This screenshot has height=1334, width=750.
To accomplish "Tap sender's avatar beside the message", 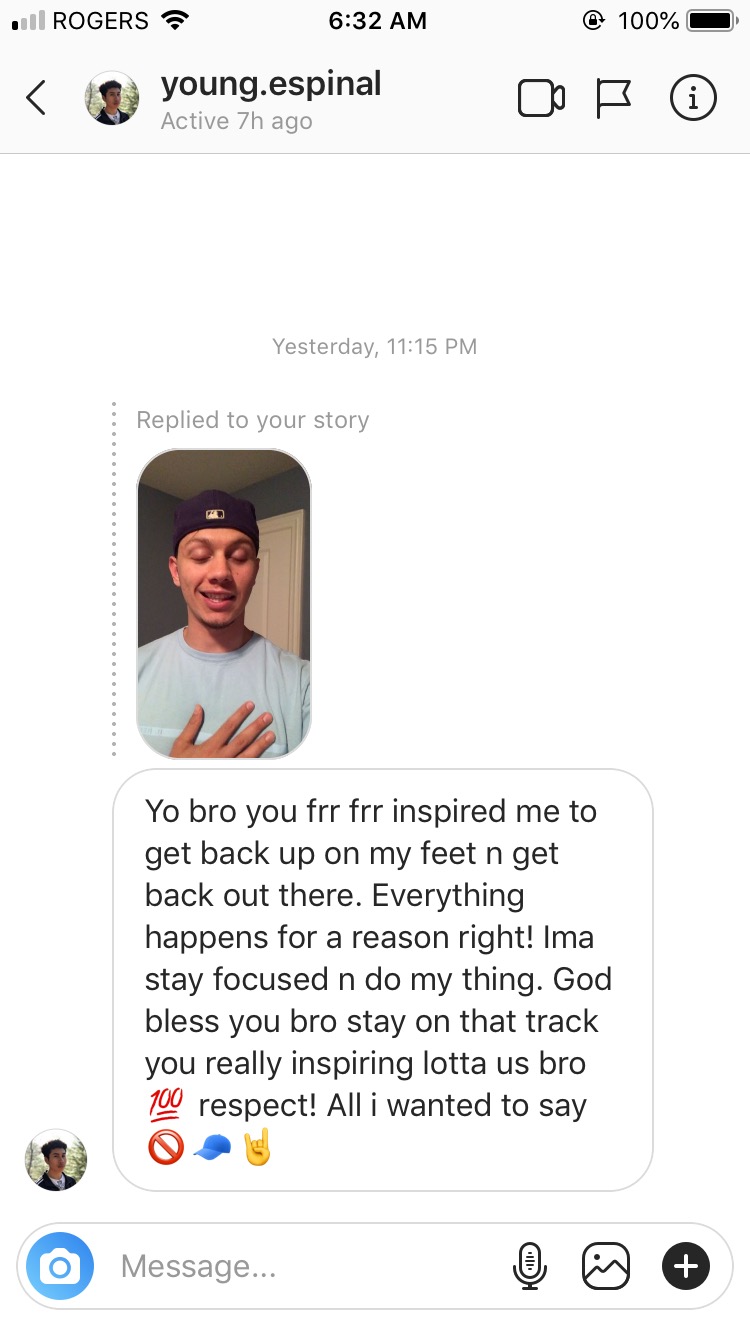I will coord(56,1160).
